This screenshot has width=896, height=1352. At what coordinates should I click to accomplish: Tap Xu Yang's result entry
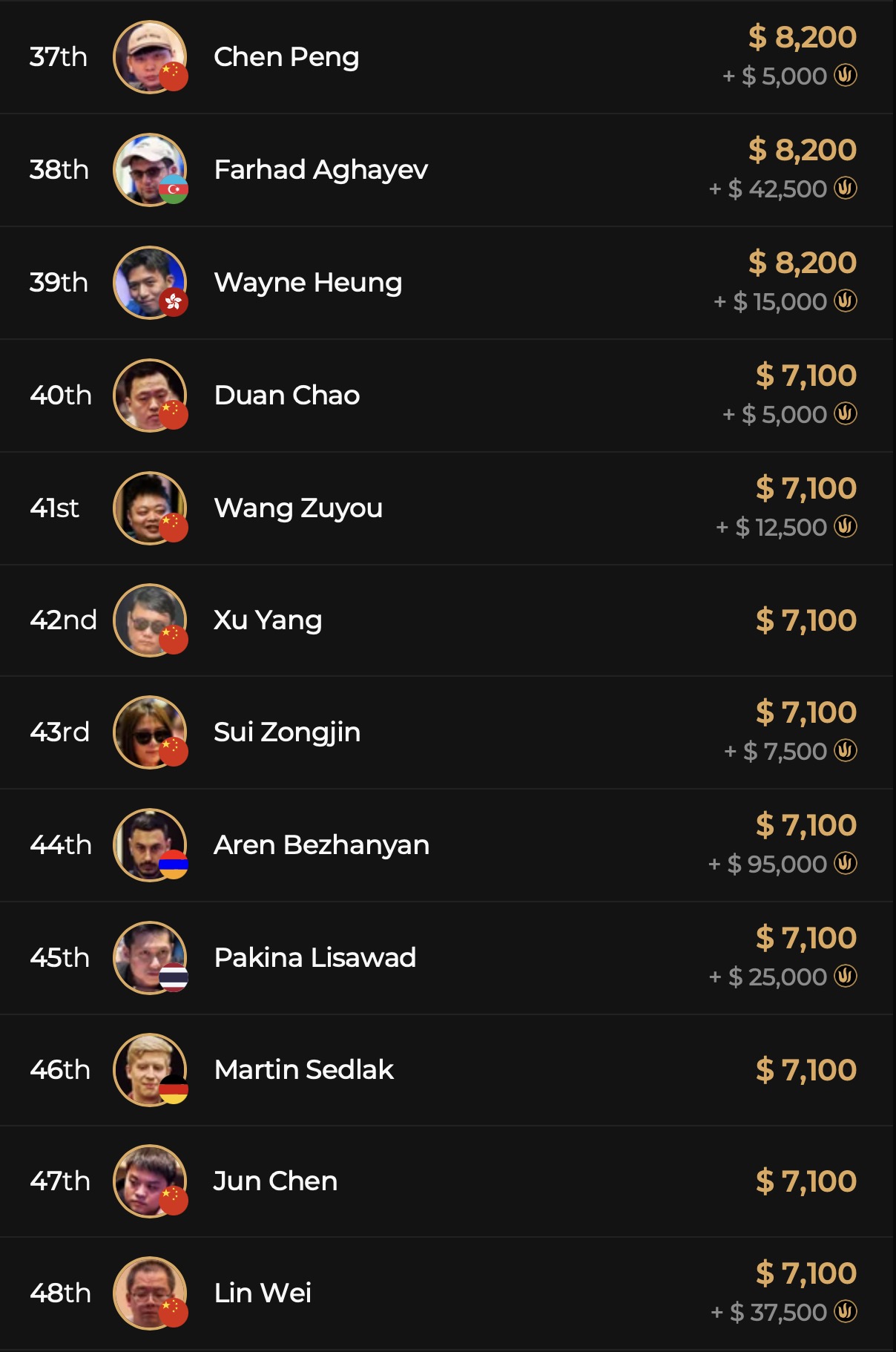coord(267,620)
